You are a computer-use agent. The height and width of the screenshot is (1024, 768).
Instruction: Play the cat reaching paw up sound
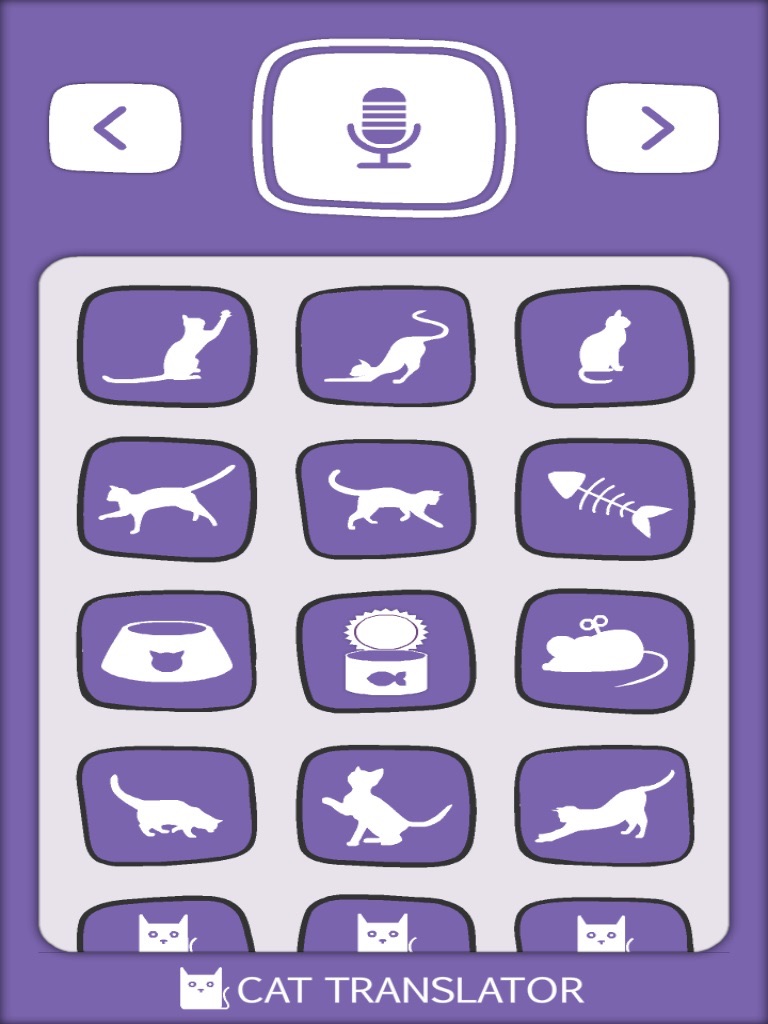click(x=167, y=347)
